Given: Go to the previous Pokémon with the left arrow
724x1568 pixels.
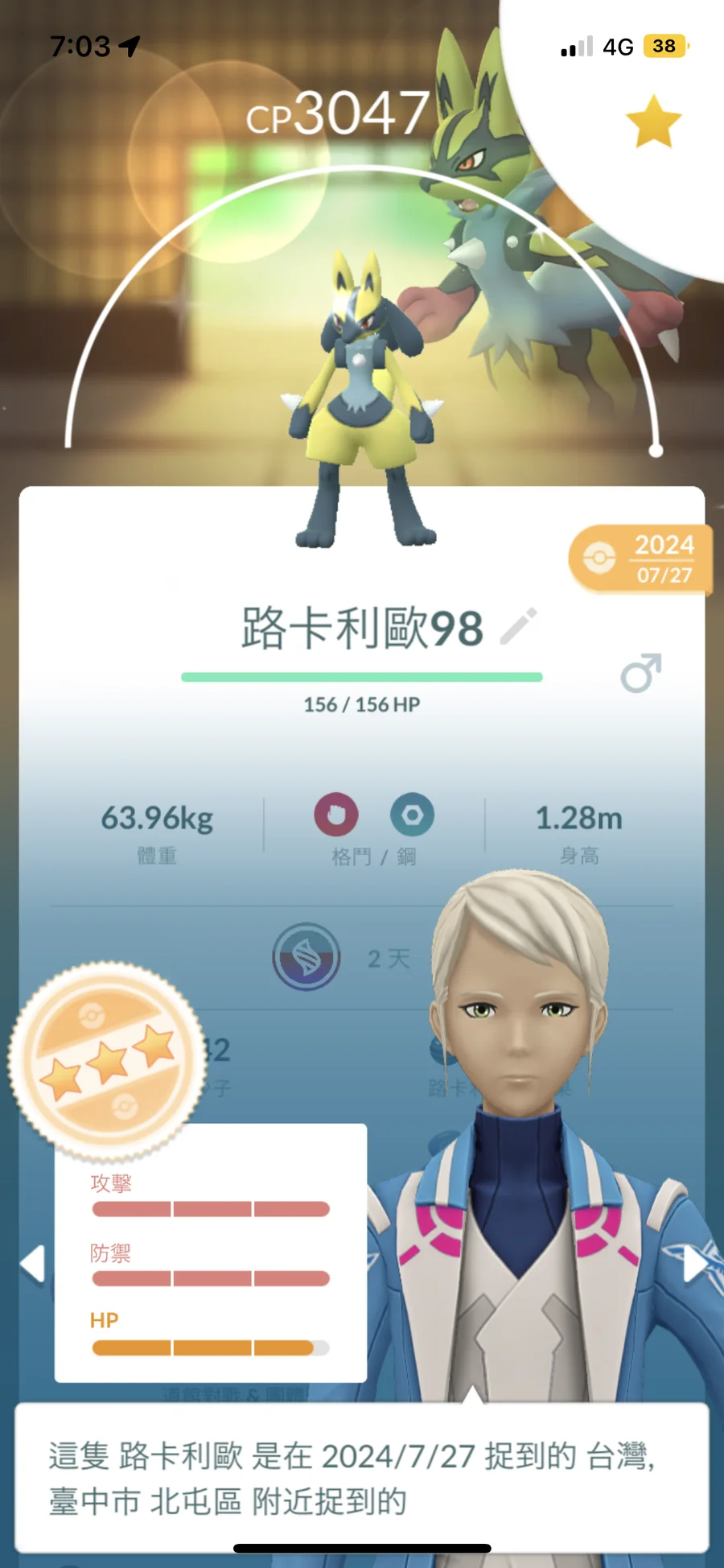Looking at the screenshot, I should (x=33, y=1264).
